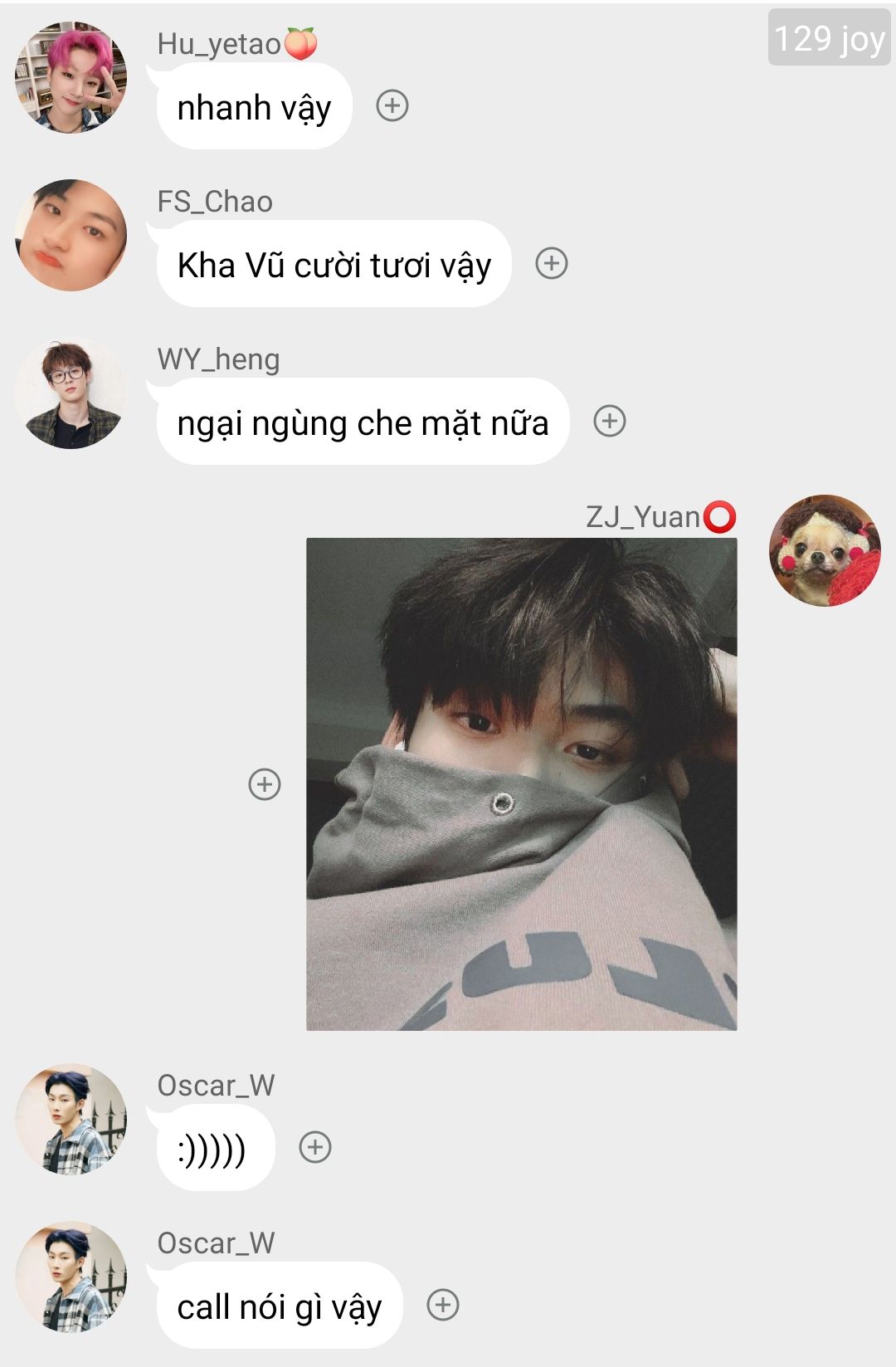Tap plus next to "ngại ngùng che mặt nữa"
The width and height of the screenshot is (896, 1367).
(610, 422)
